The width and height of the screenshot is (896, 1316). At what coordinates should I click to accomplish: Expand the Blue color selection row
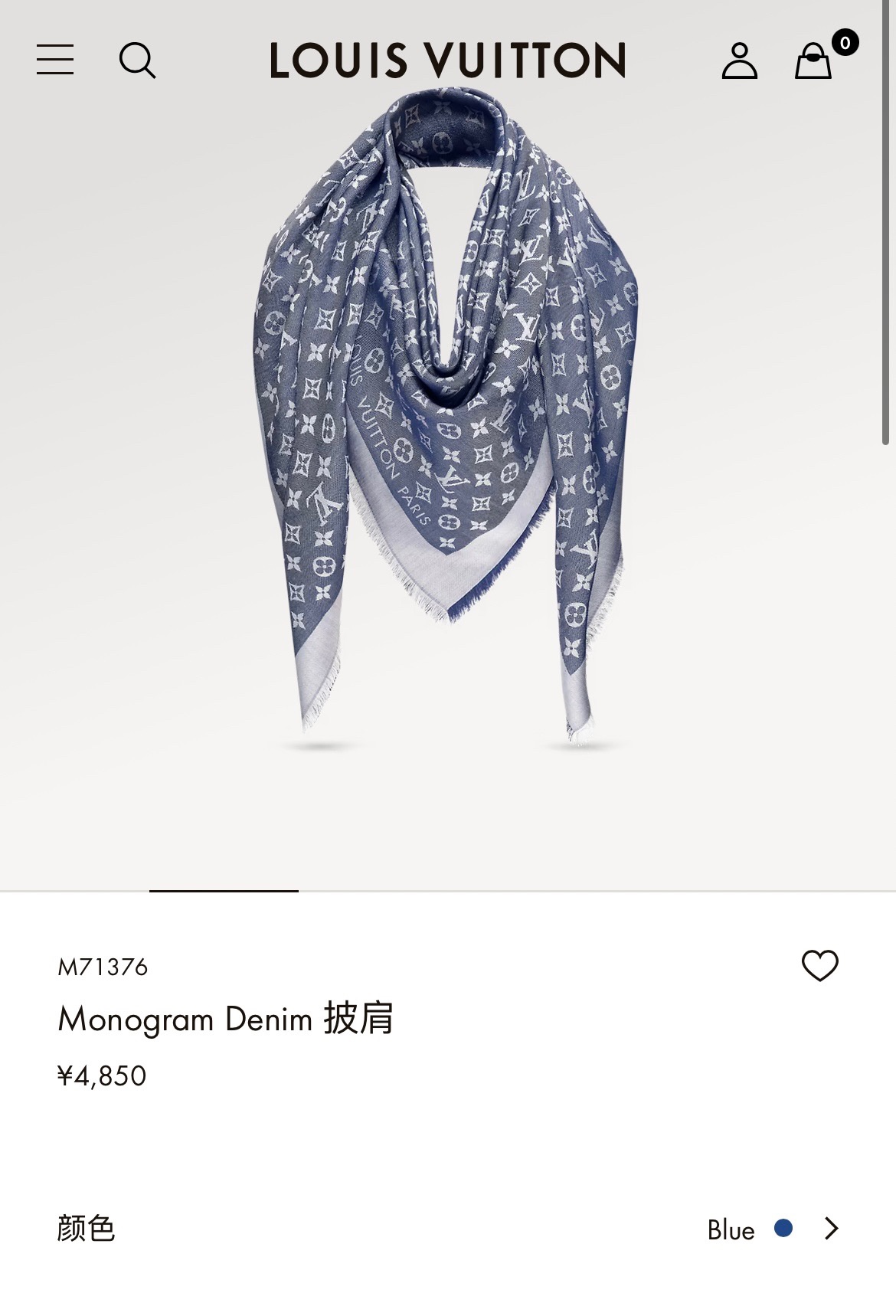(x=831, y=1229)
